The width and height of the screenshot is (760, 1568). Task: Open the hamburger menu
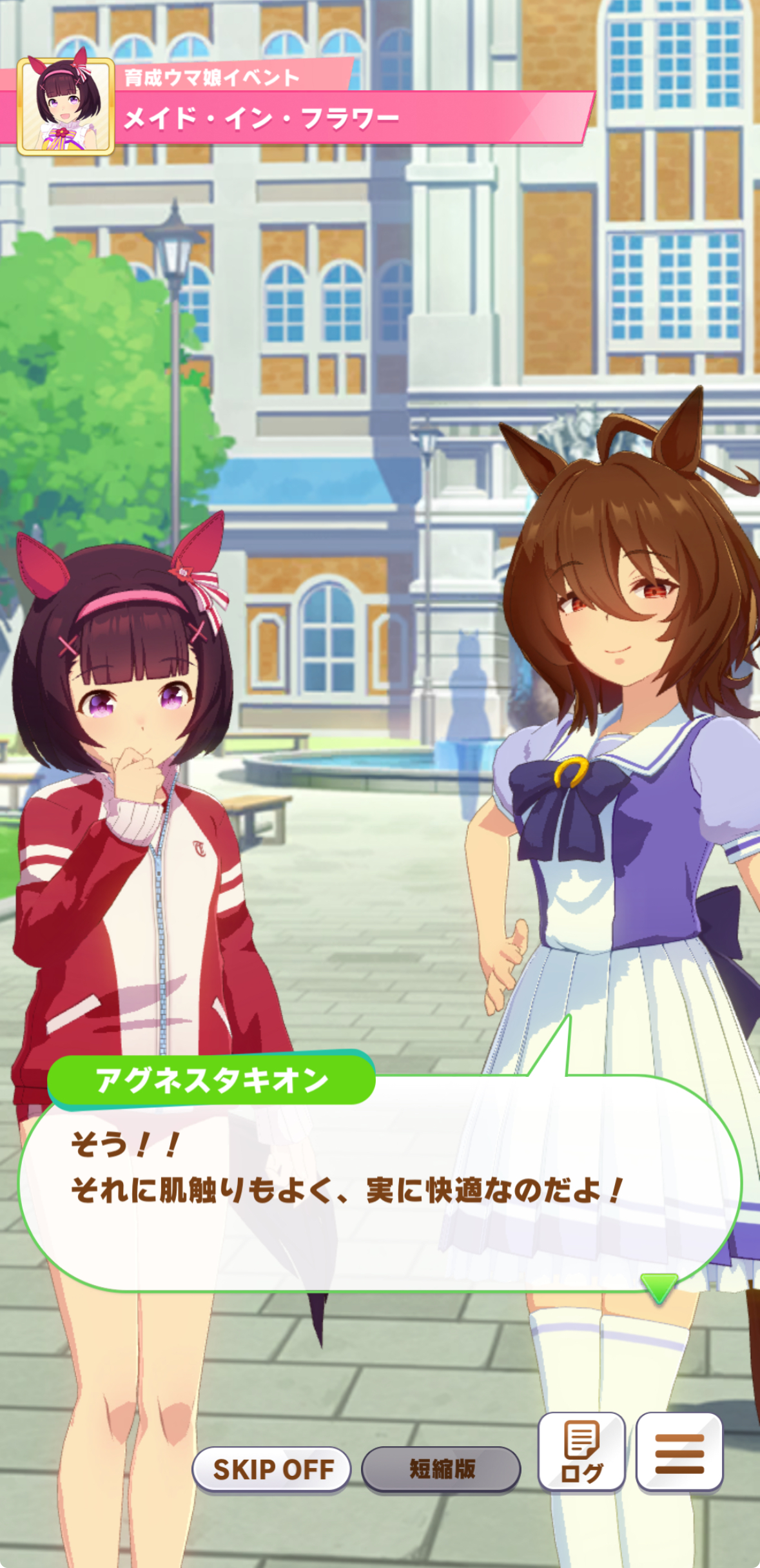point(679,1452)
